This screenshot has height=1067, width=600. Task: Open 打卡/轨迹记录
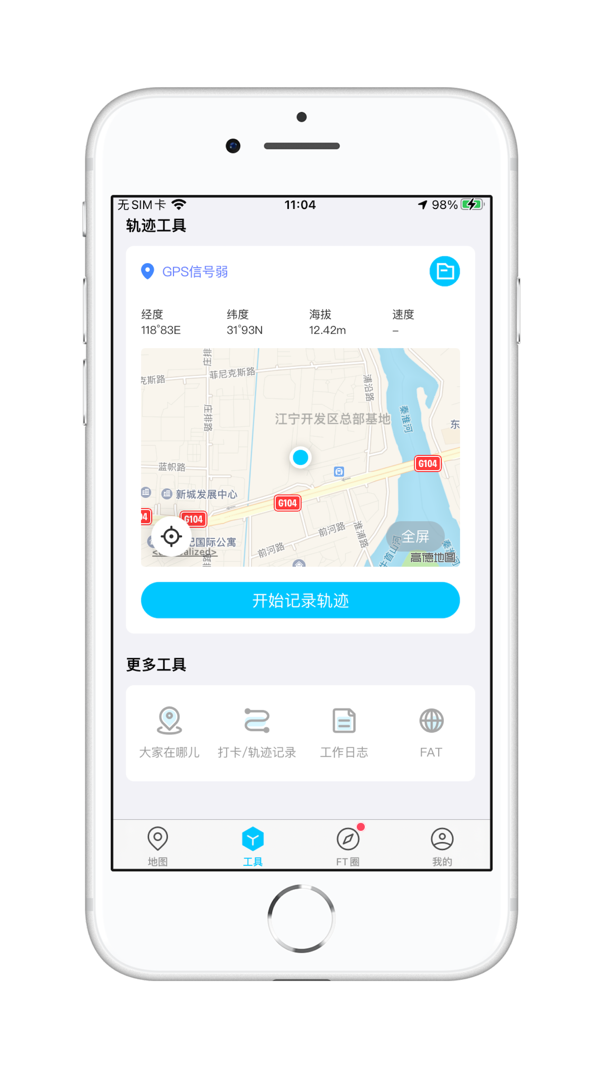coord(257,733)
